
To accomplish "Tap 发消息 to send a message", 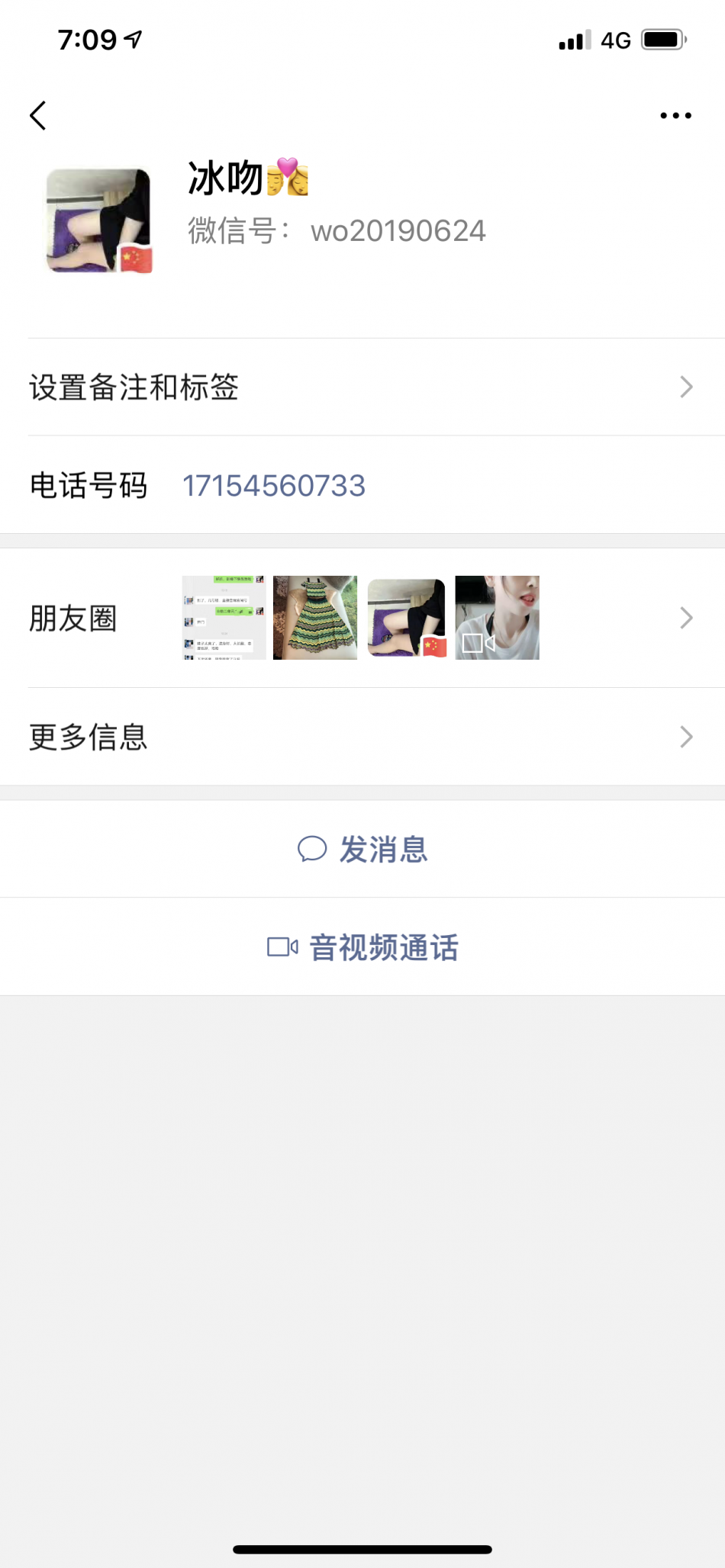I will (362, 849).
